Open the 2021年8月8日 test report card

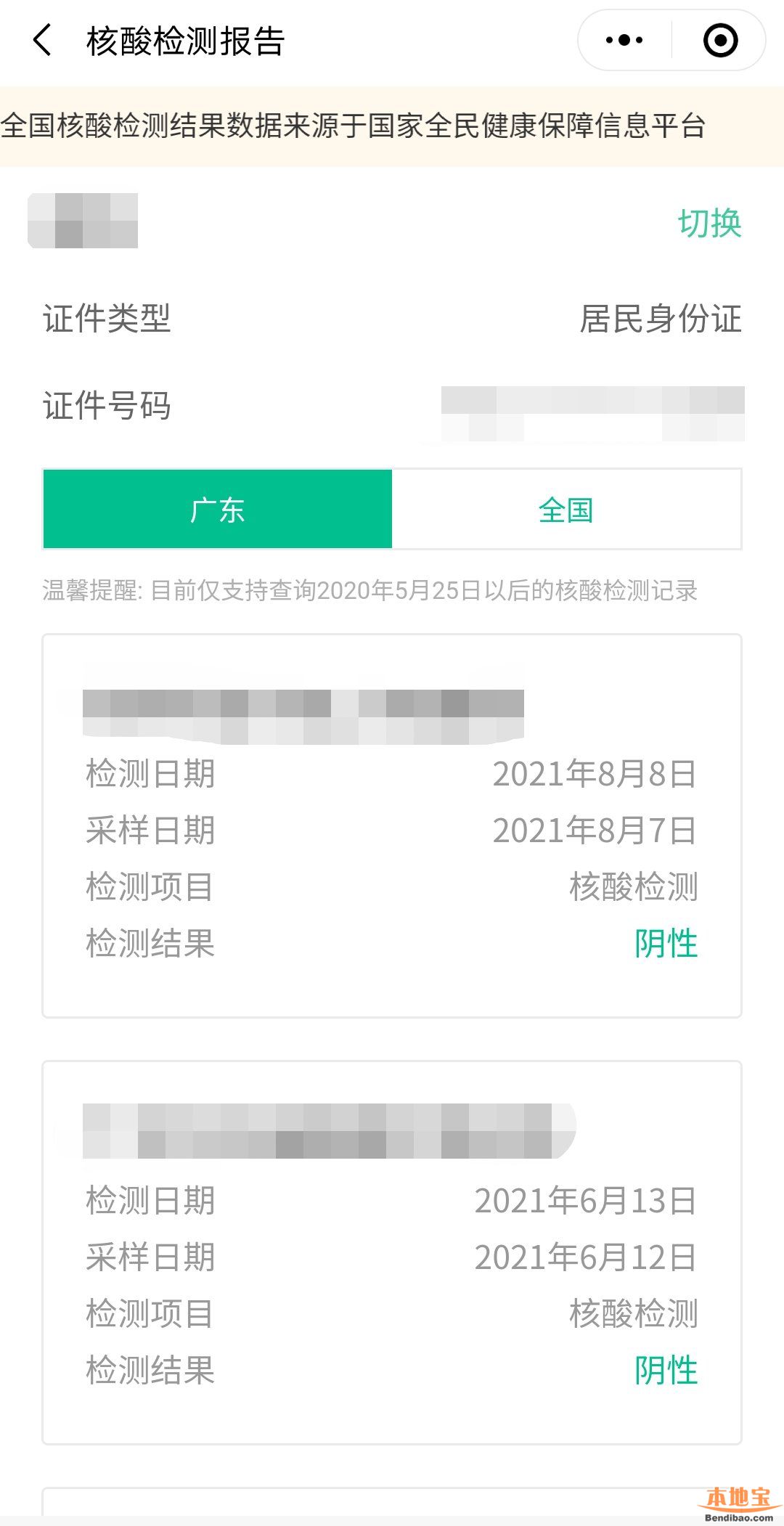[392, 825]
